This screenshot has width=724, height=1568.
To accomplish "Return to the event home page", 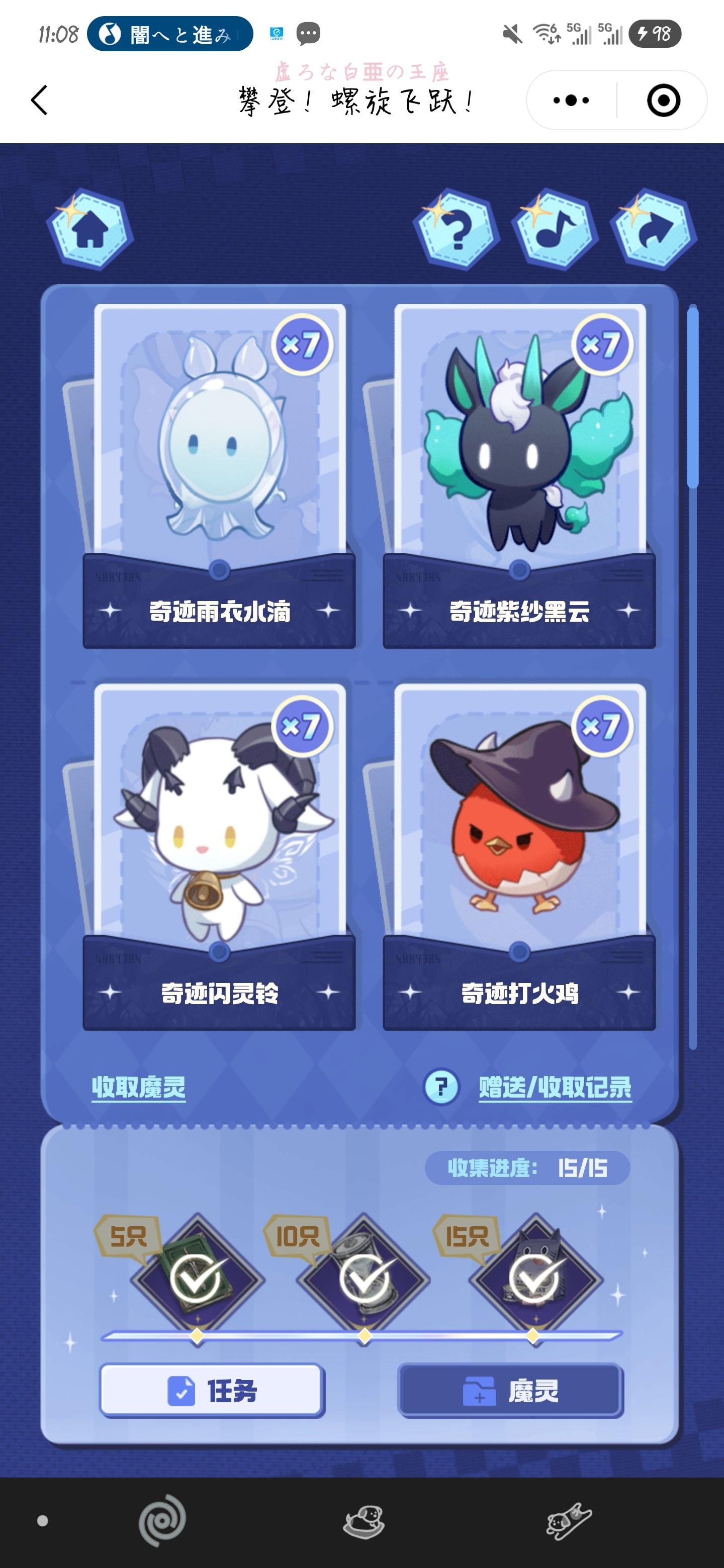I will pos(90,230).
